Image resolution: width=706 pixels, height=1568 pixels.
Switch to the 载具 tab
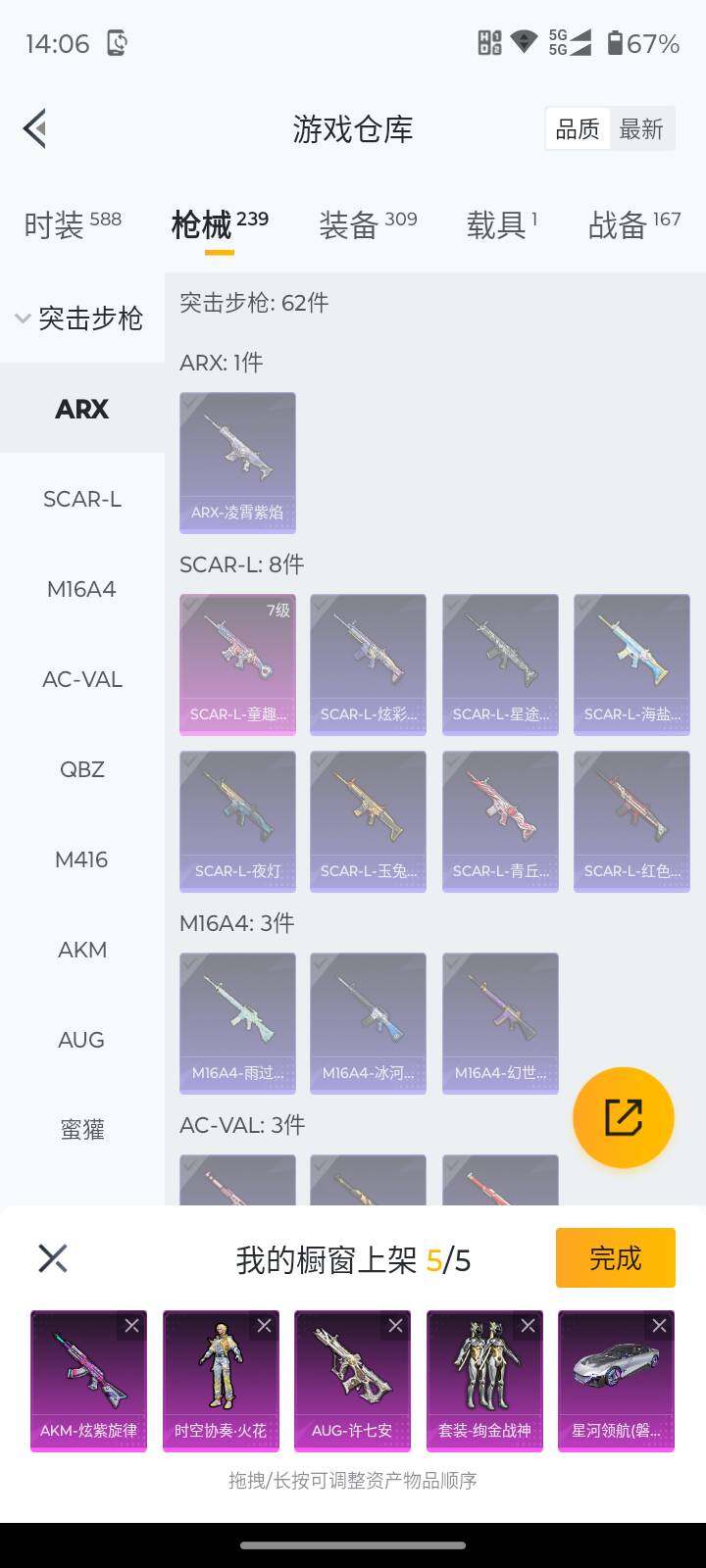501,224
